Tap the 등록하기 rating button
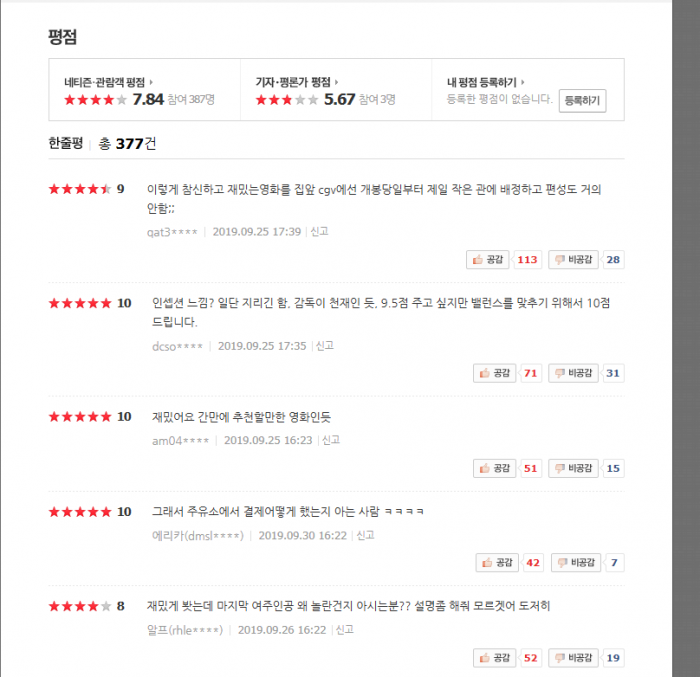This screenshot has height=677, width=700. pyautogui.click(x=582, y=101)
